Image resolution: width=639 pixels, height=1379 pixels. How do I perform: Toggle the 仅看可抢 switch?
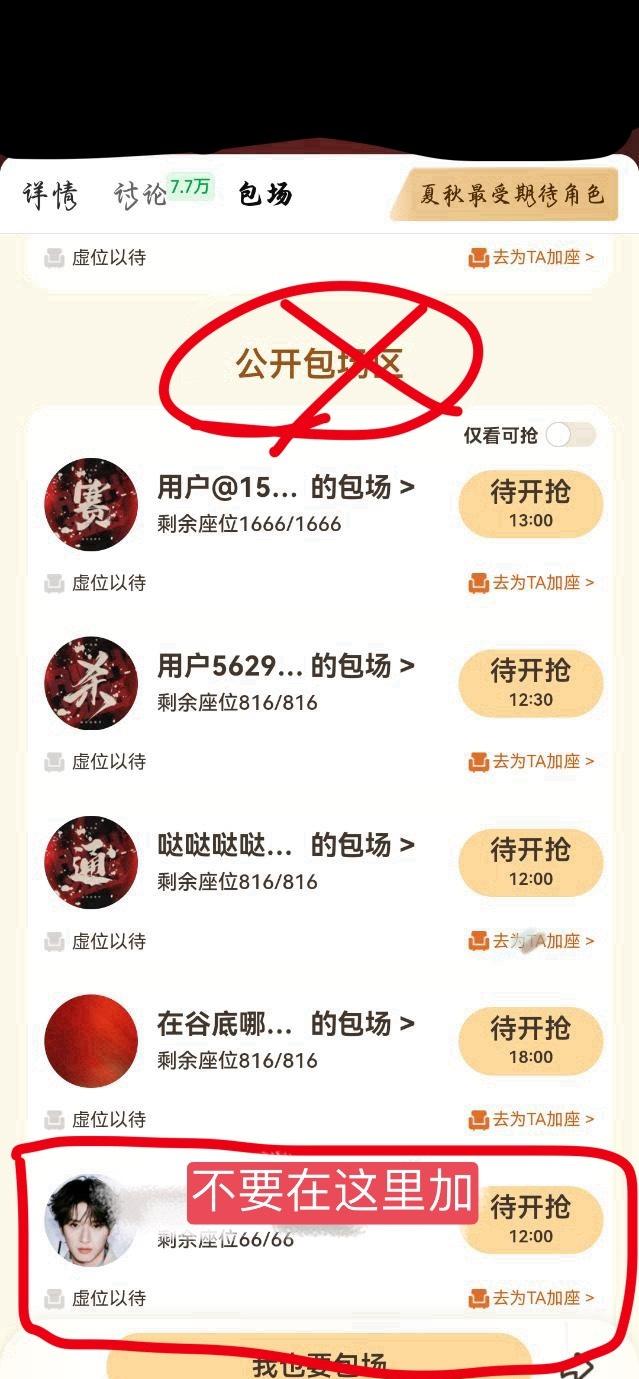(571, 434)
